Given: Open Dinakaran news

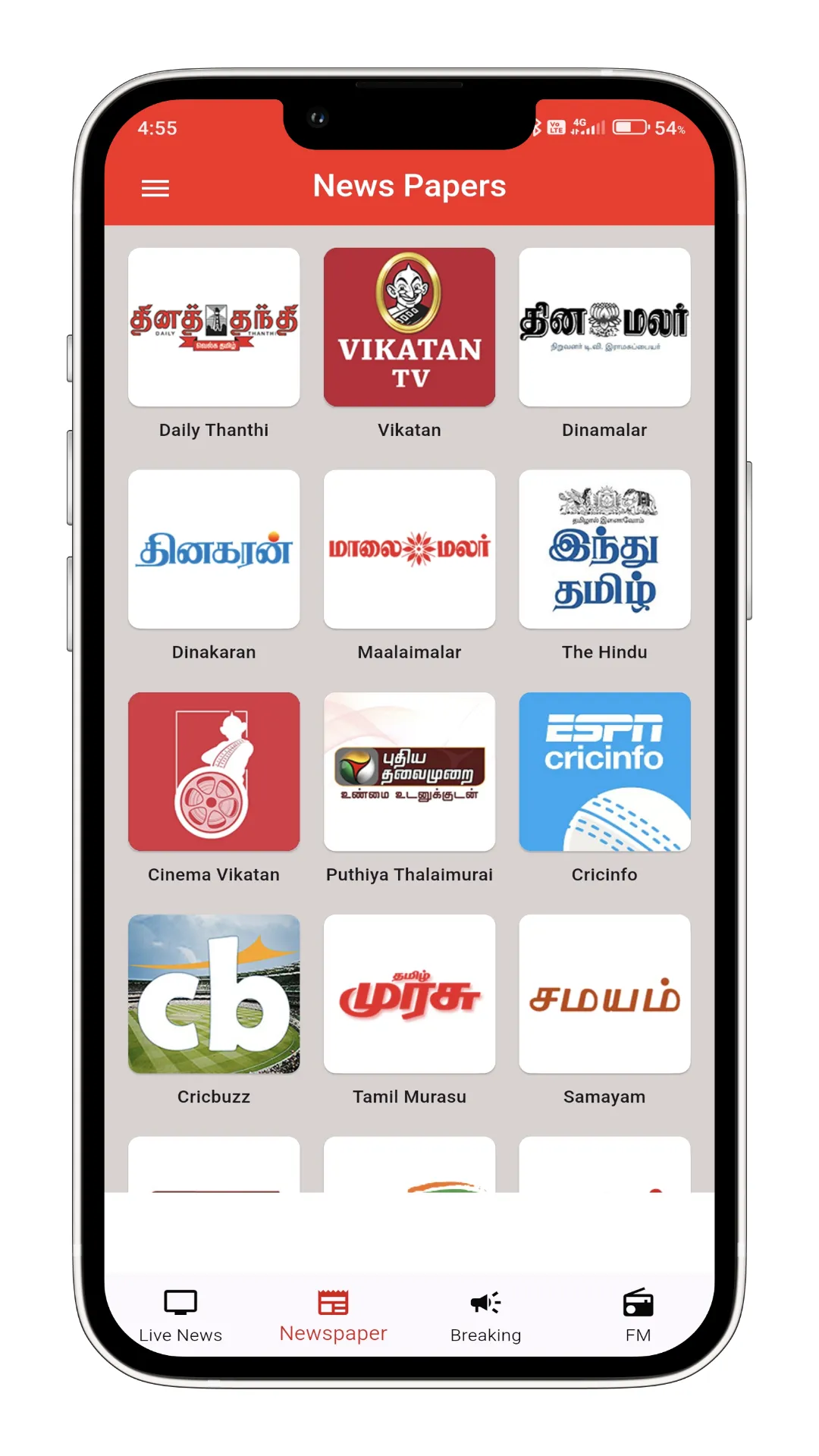Looking at the screenshot, I should (x=214, y=550).
